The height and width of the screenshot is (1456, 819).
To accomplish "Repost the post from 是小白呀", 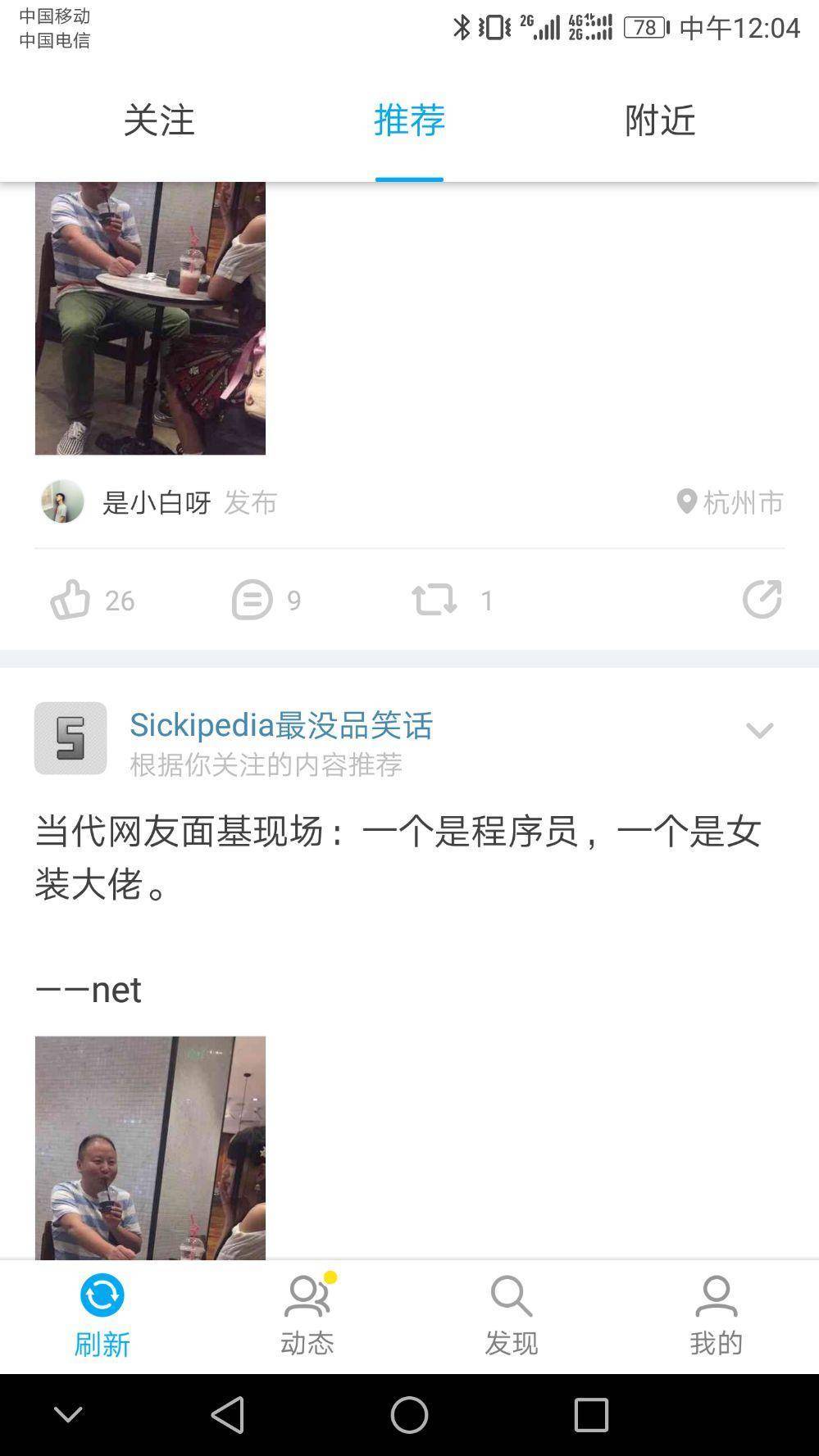I will click(x=435, y=600).
